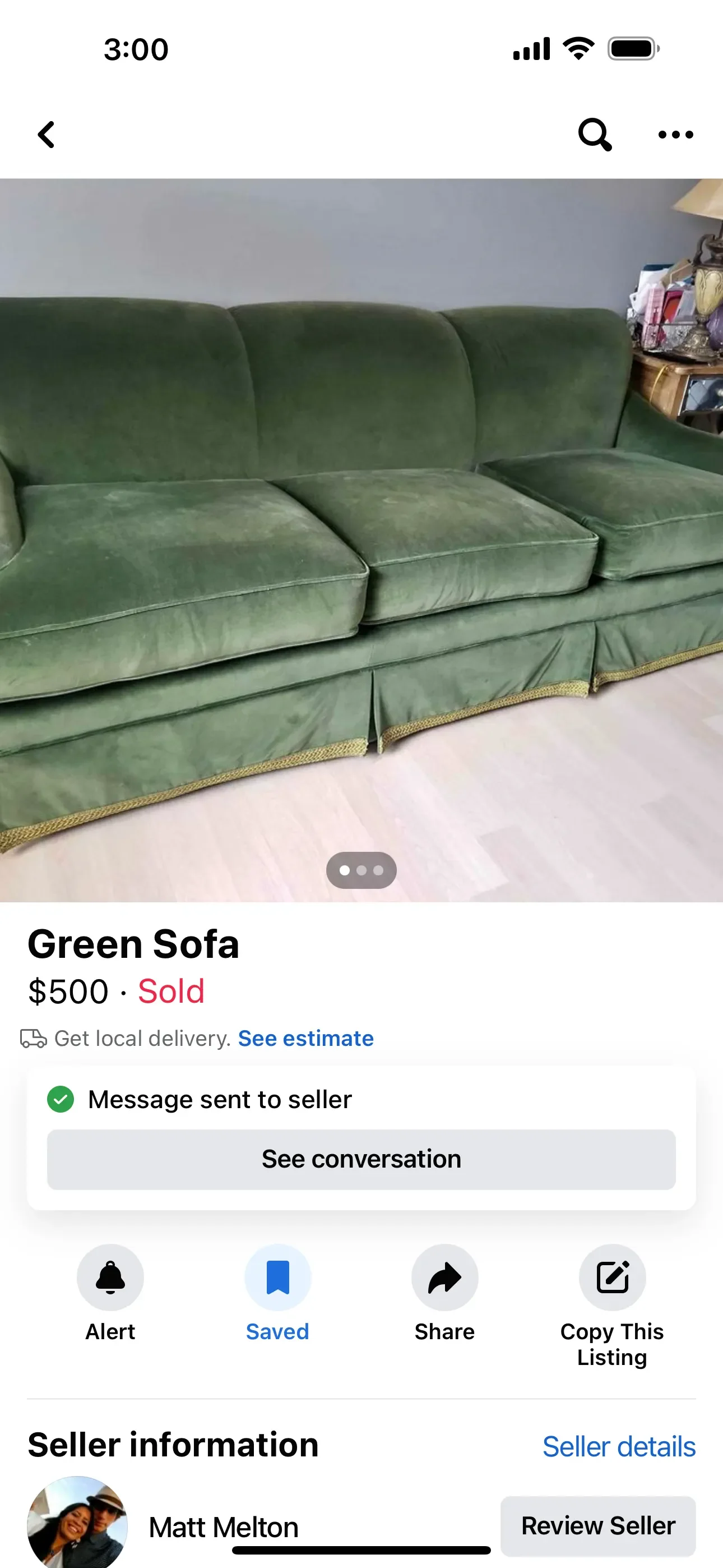
Task: View the green sofa photo full screen
Action: pos(361,540)
